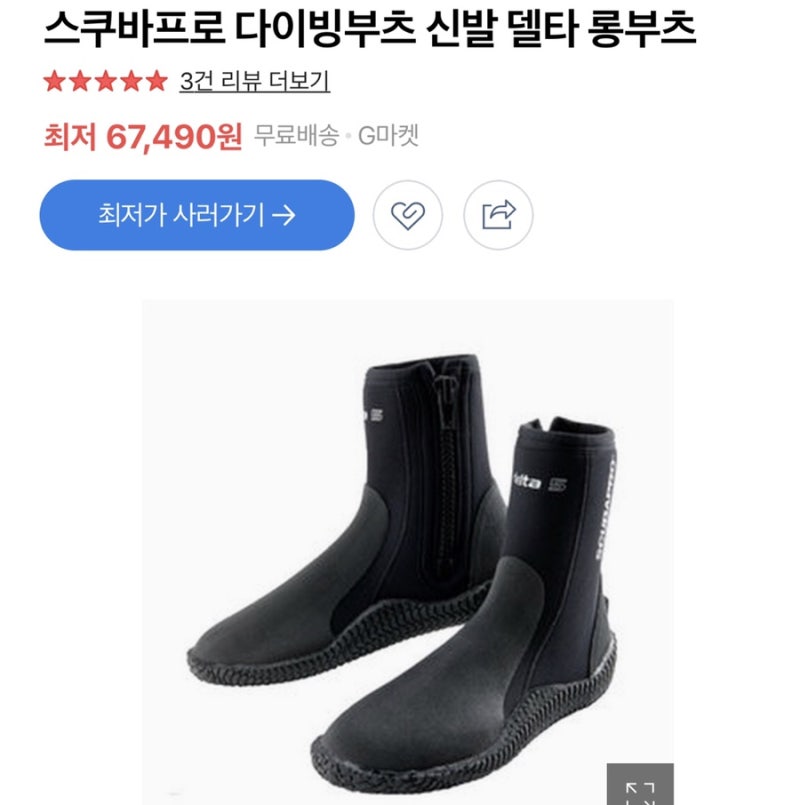Viewport: 800px width, 805px height.
Task: Add this product to wishlist with the heart icon
Action: 408,214
